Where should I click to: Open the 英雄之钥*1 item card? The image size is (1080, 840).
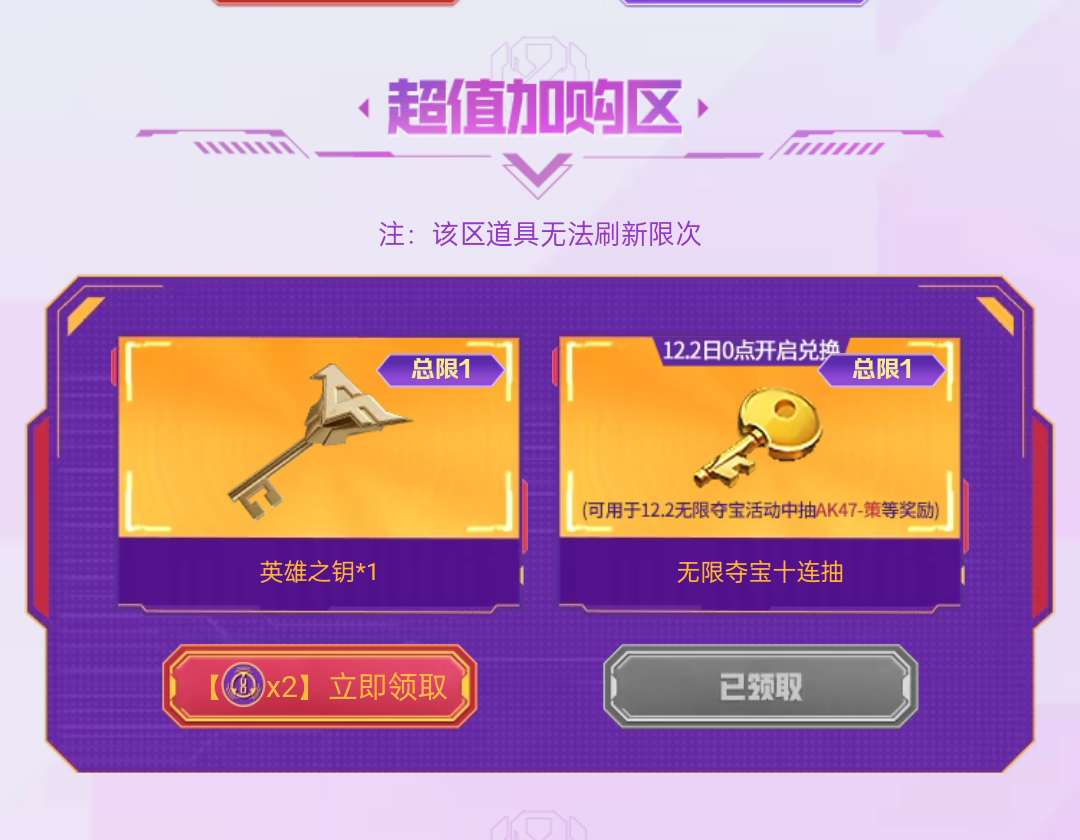pos(318,470)
